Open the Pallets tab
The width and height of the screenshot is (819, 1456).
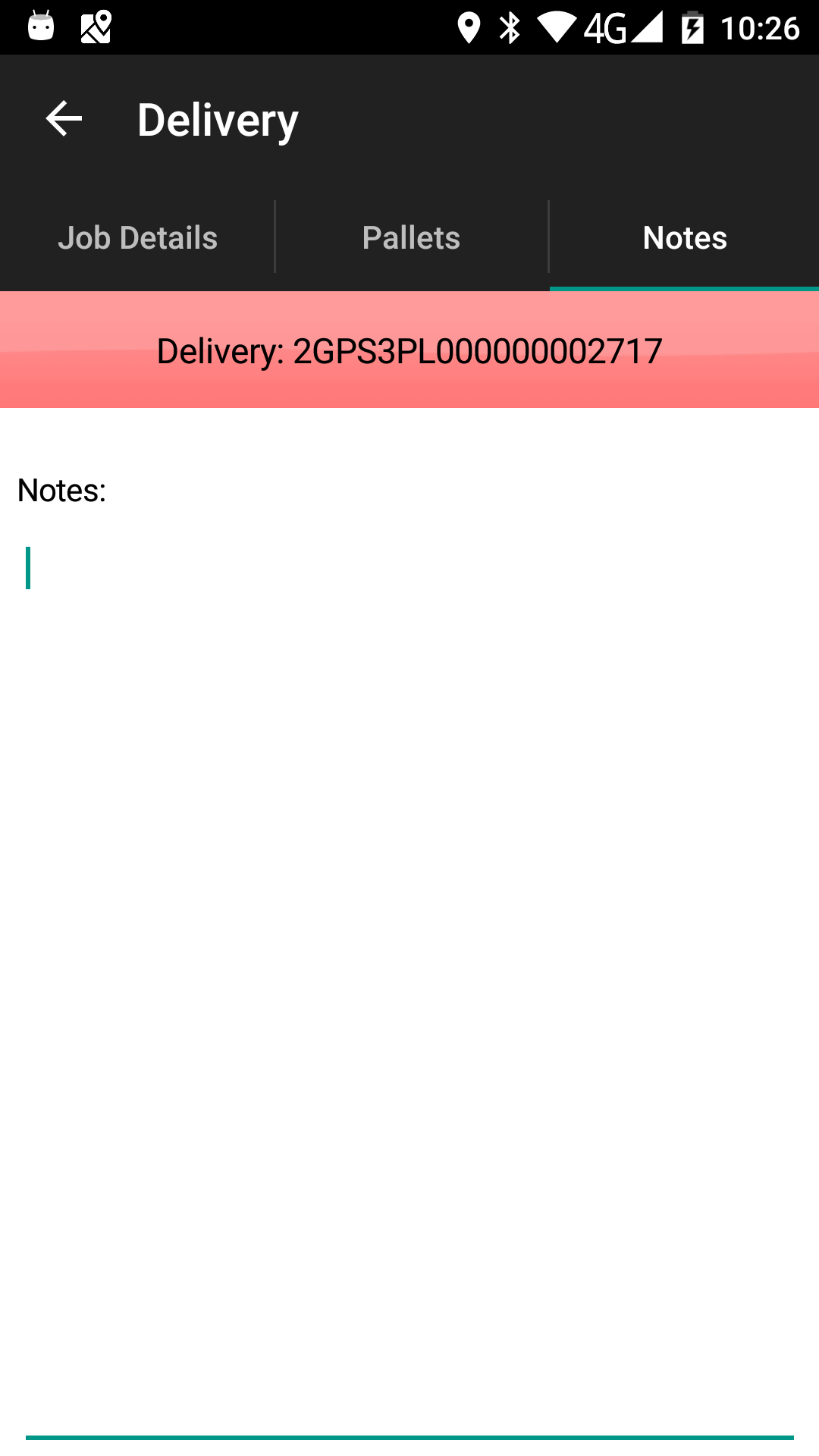pyautogui.click(x=411, y=237)
